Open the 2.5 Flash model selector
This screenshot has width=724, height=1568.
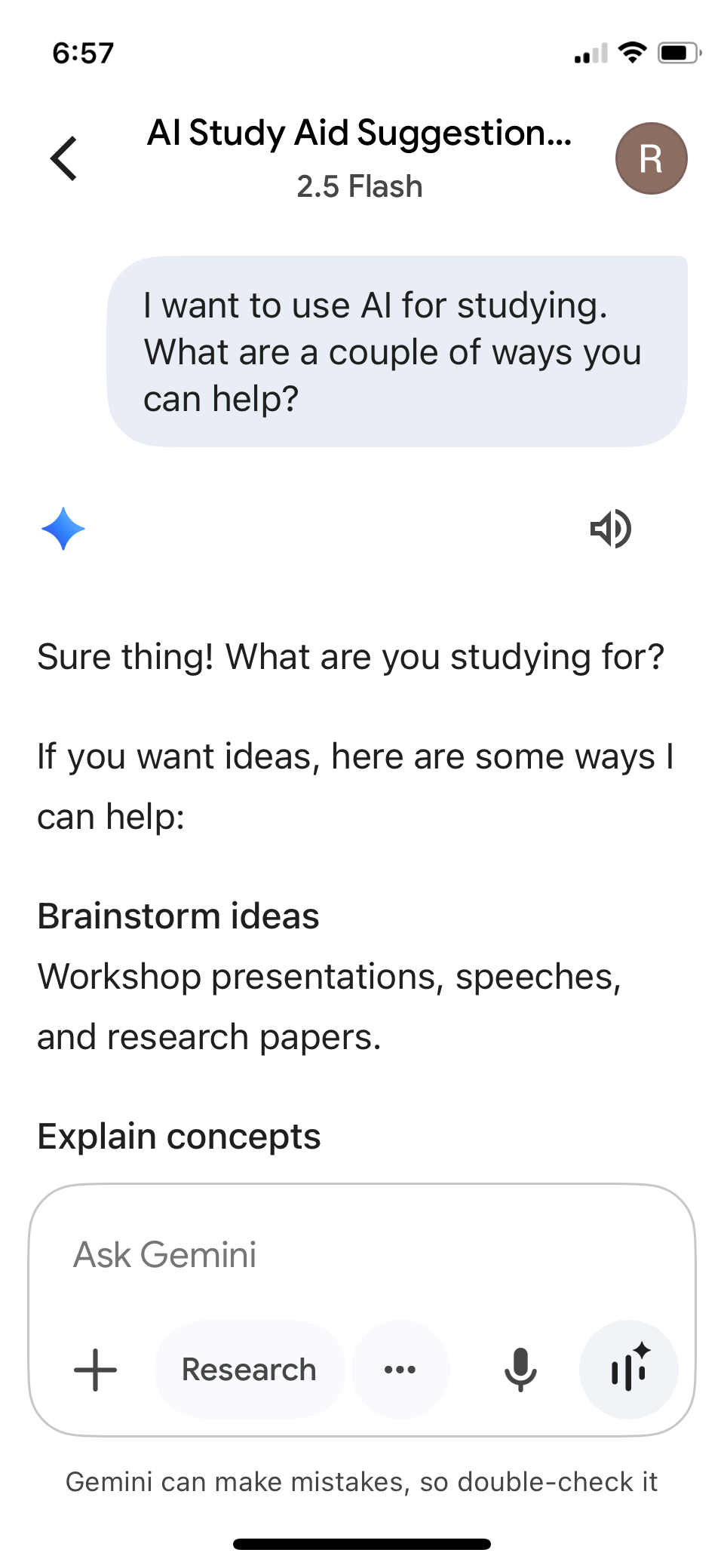[x=360, y=186]
